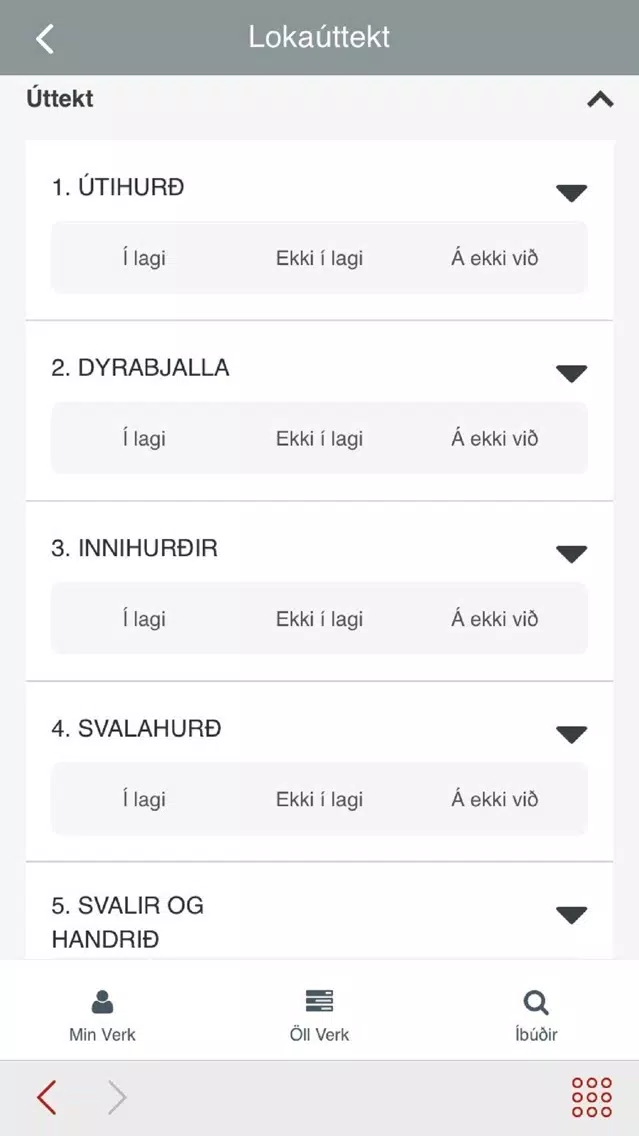The image size is (639, 1136).
Task: Choose Ekki í lagi for DYRABJALLA
Action: pos(320,438)
